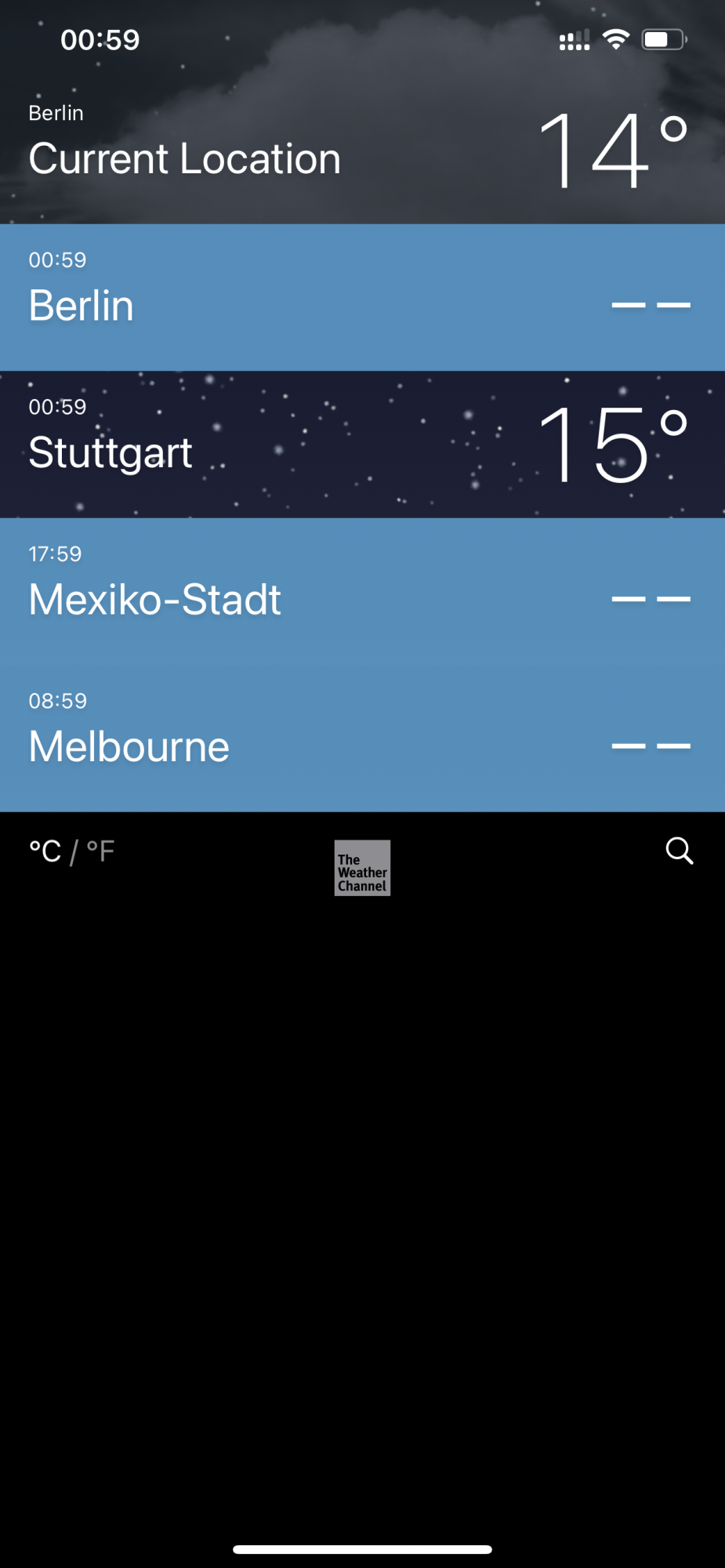Screen dimensions: 725x1568
Task: Toggle the °C / °F temperature unit
Action: point(71,851)
